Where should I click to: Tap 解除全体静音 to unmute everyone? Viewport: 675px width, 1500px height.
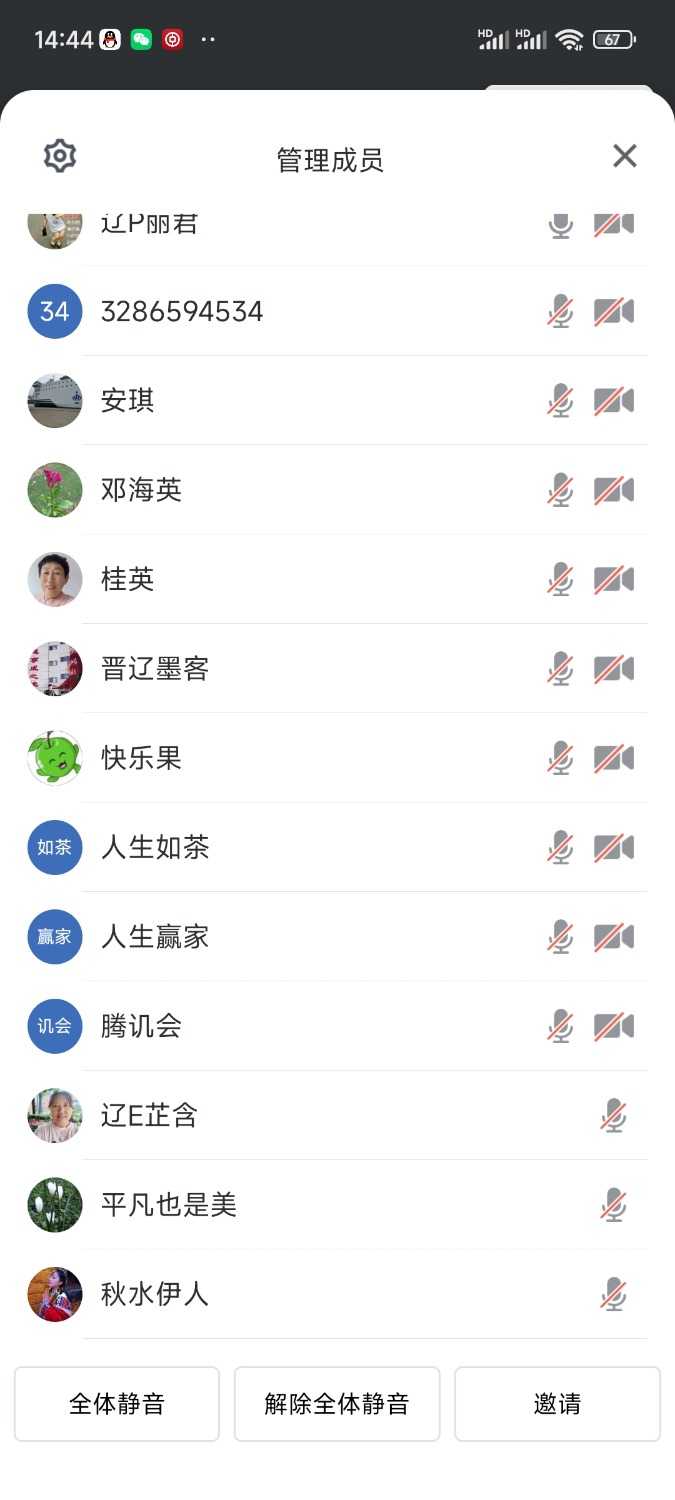click(337, 1404)
